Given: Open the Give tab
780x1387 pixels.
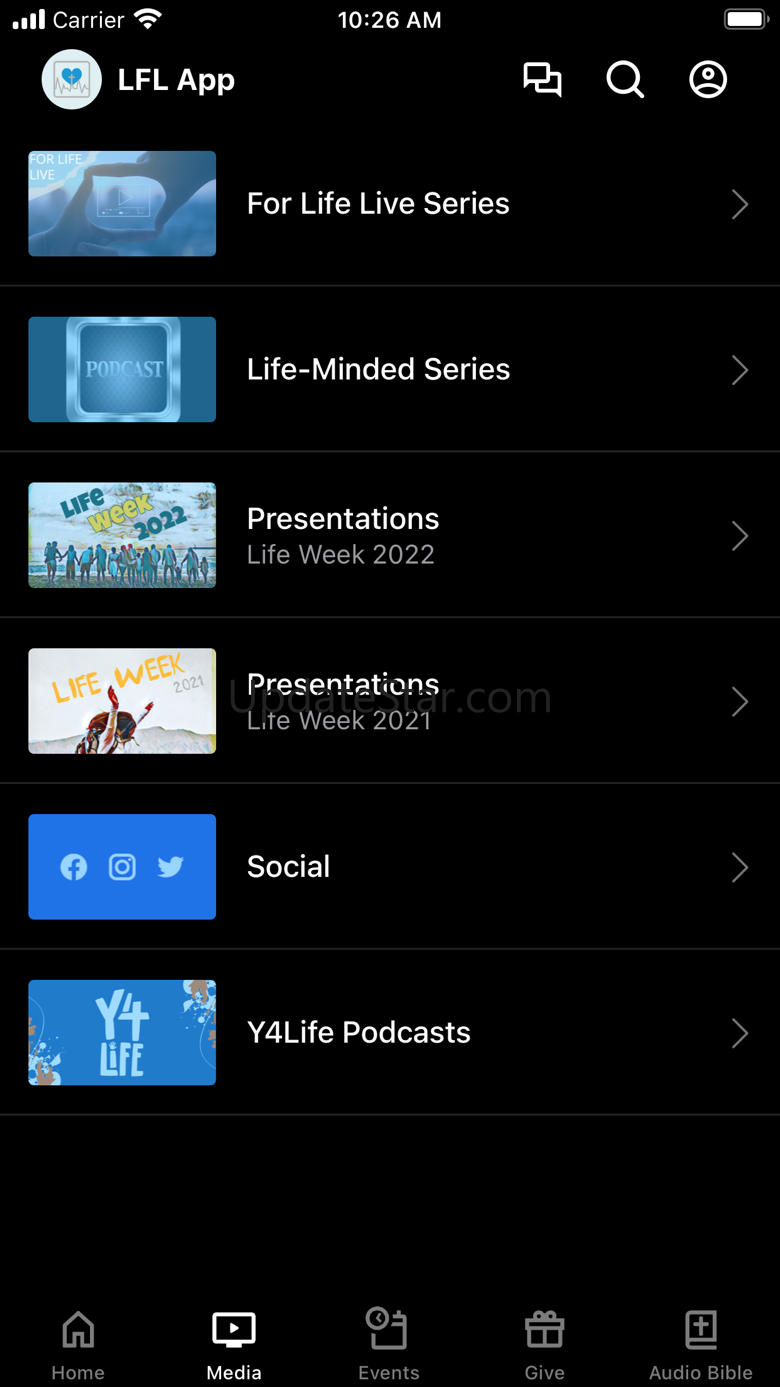Looking at the screenshot, I should click(x=545, y=1345).
